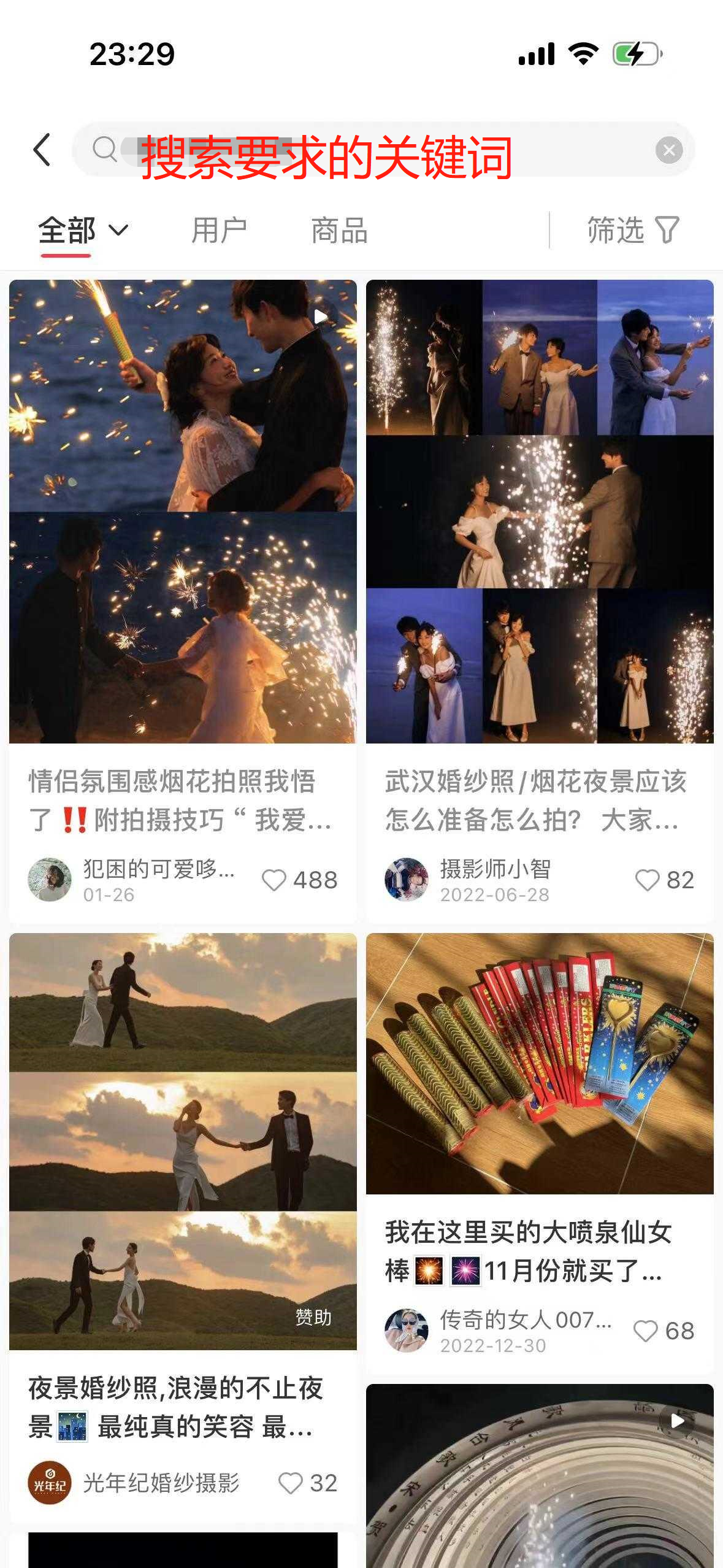
Task: Switch to the 商品 tab
Action: [x=339, y=230]
